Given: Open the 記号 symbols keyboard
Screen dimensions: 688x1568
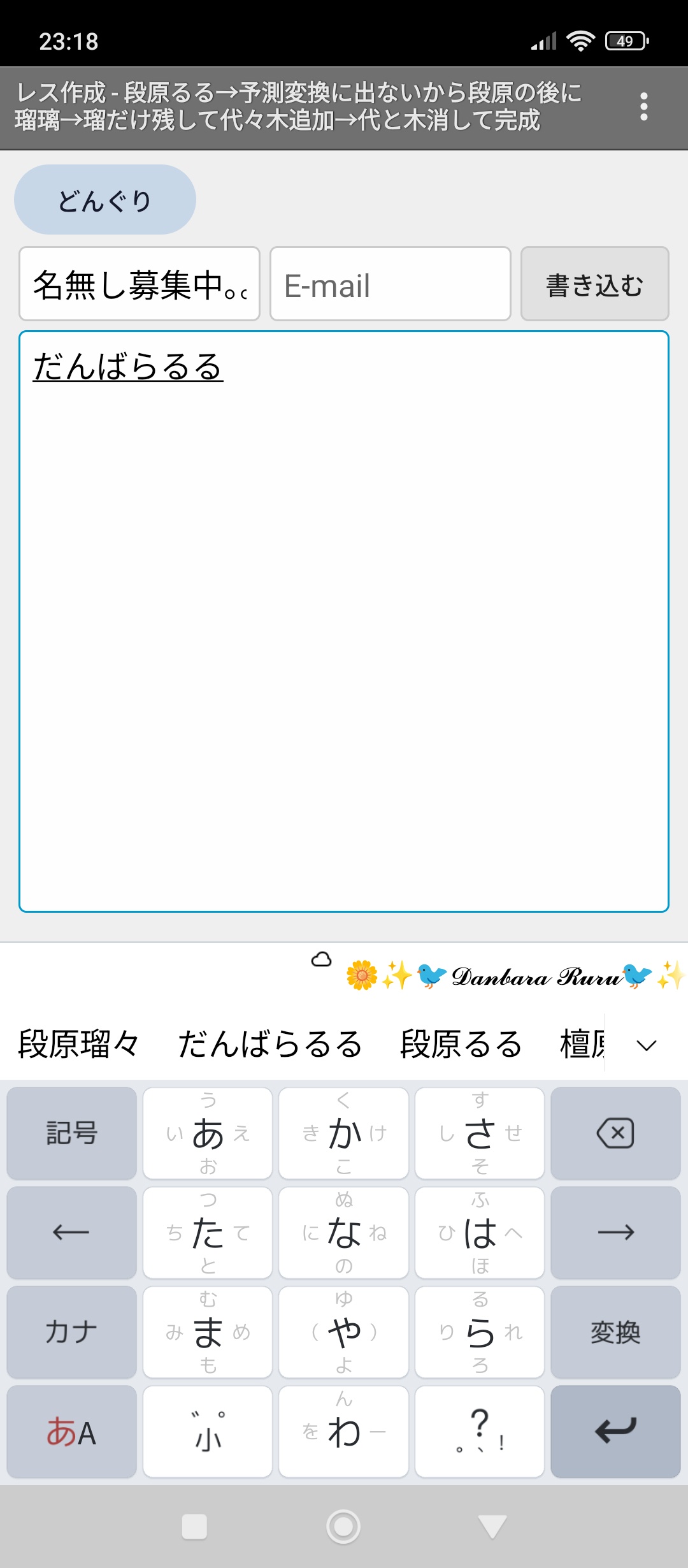Looking at the screenshot, I should pos(72,1133).
